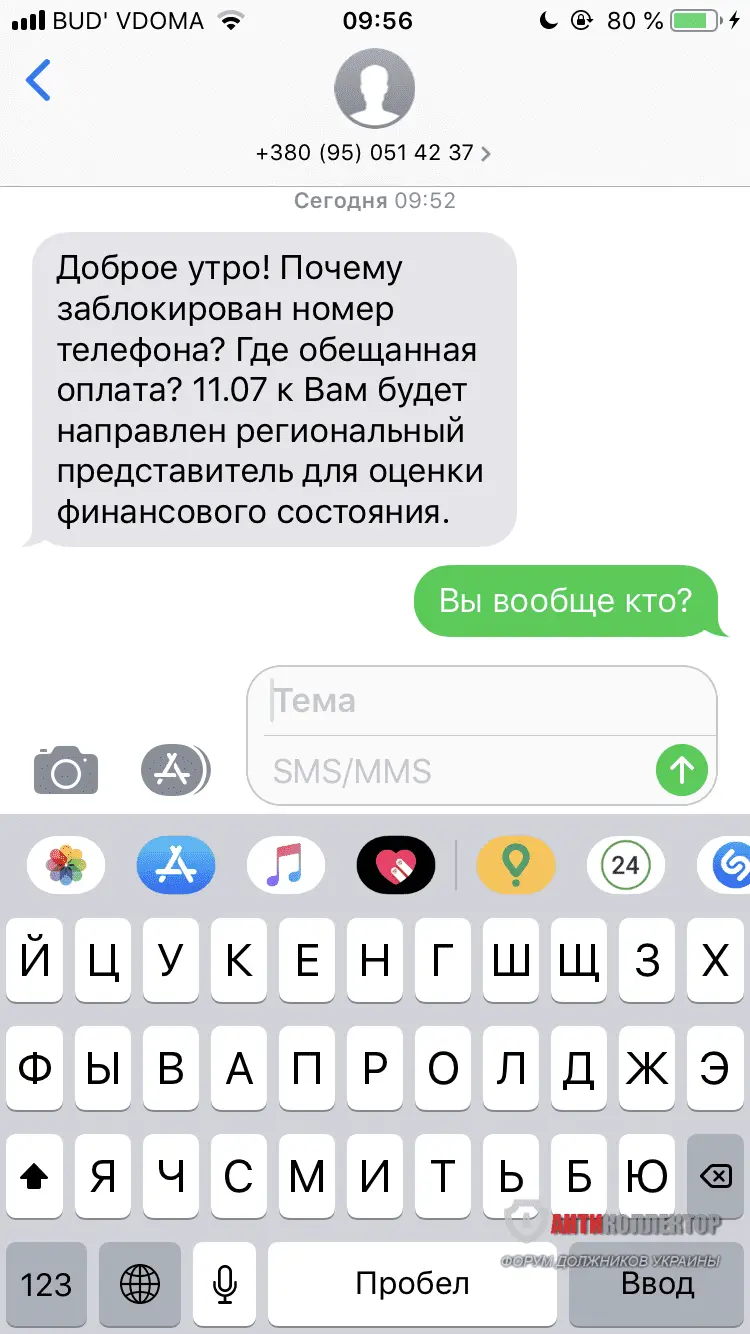750x1334 pixels.
Task: Open the 24 app in drawer
Action: [x=625, y=864]
